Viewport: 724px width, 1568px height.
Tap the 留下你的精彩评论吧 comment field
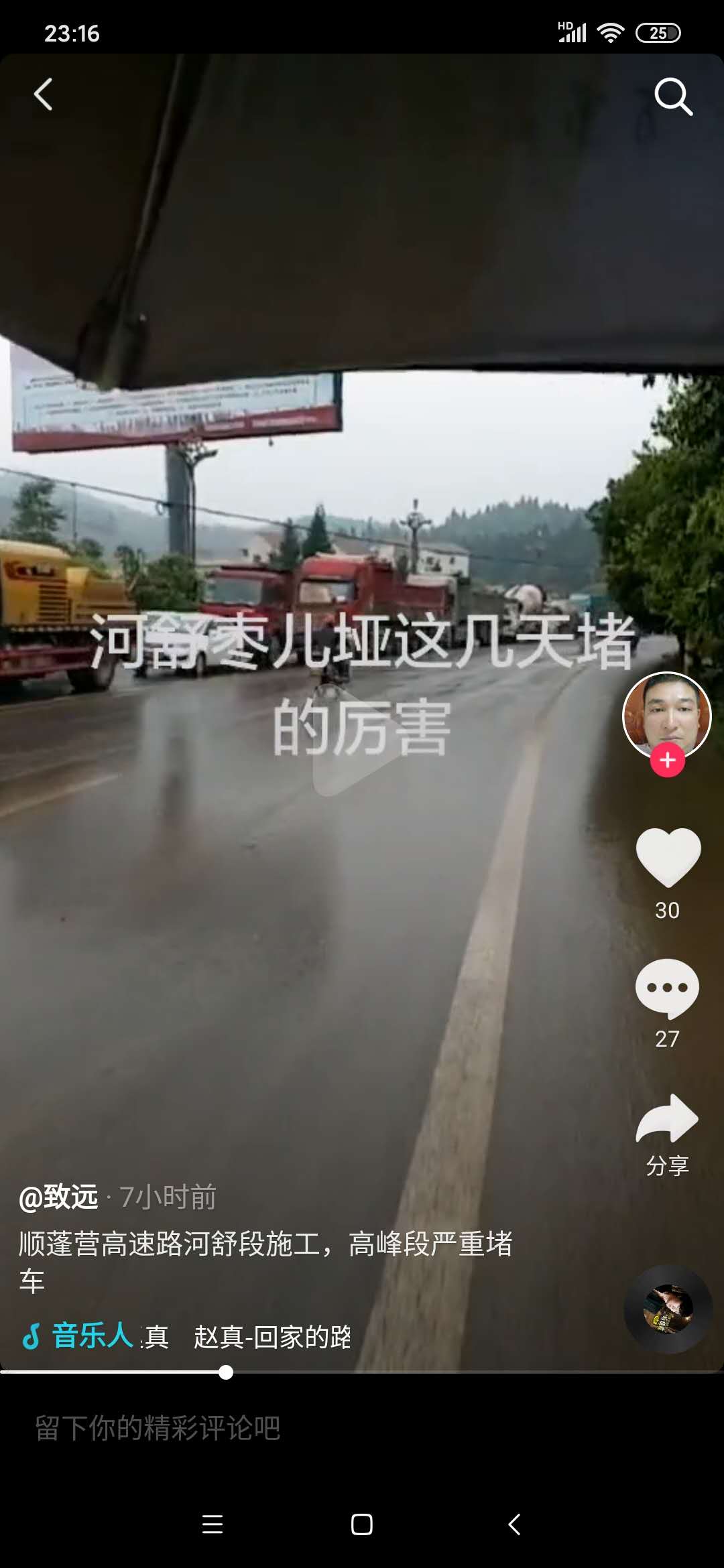(x=158, y=1428)
